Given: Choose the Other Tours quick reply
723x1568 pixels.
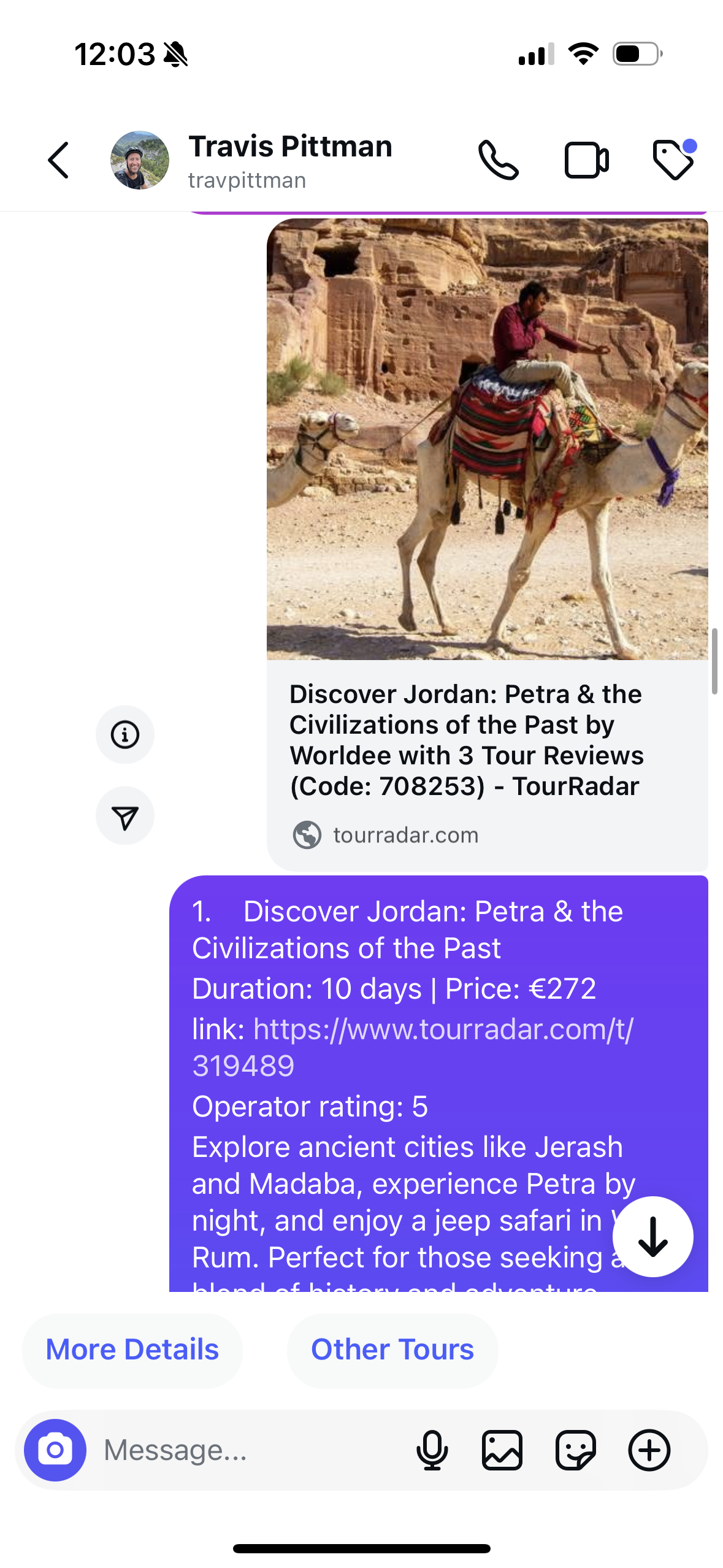Looking at the screenshot, I should point(392,1350).
